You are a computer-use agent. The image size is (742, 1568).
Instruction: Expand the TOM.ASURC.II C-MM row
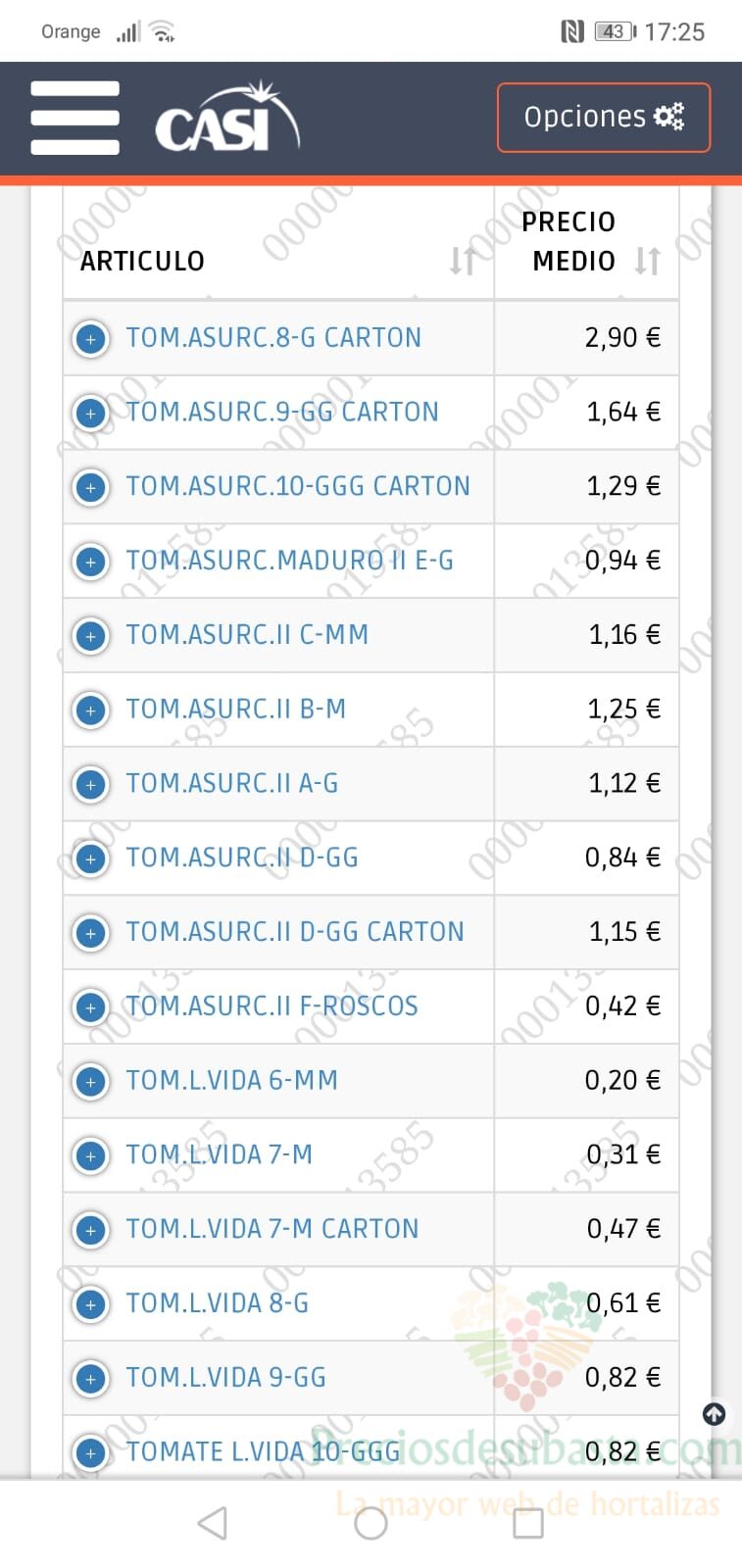pos(91,636)
